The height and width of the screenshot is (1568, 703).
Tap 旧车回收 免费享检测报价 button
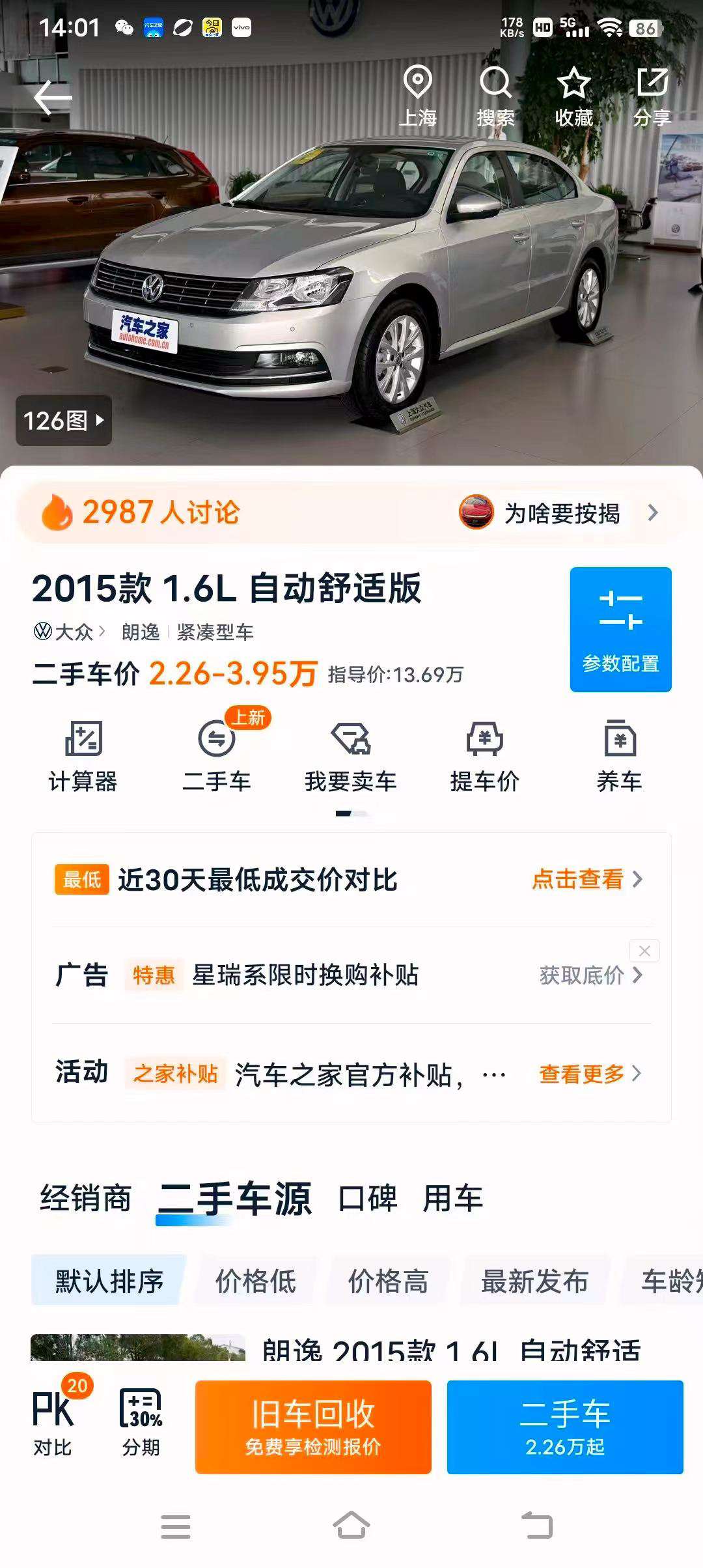tap(313, 1427)
